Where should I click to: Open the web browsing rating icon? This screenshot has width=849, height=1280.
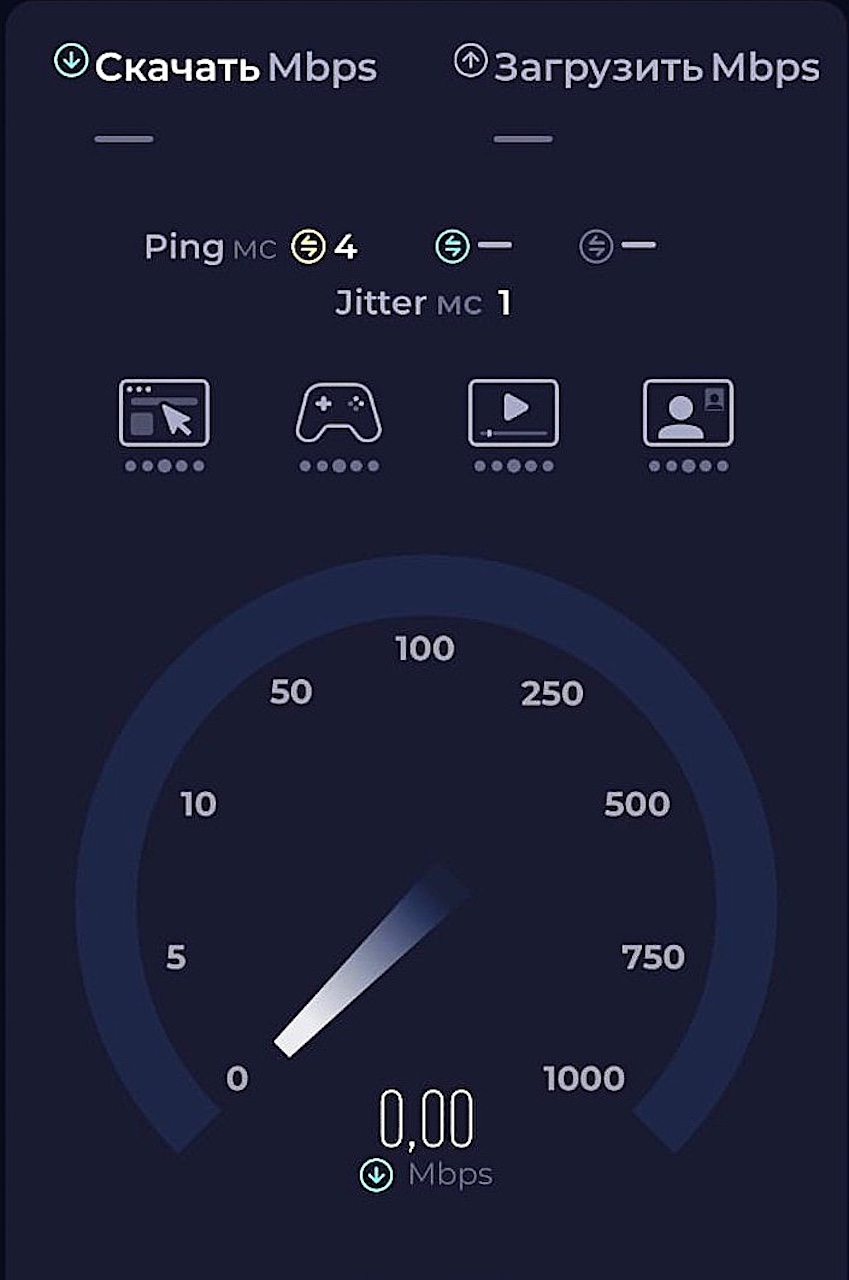[x=164, y=412]
